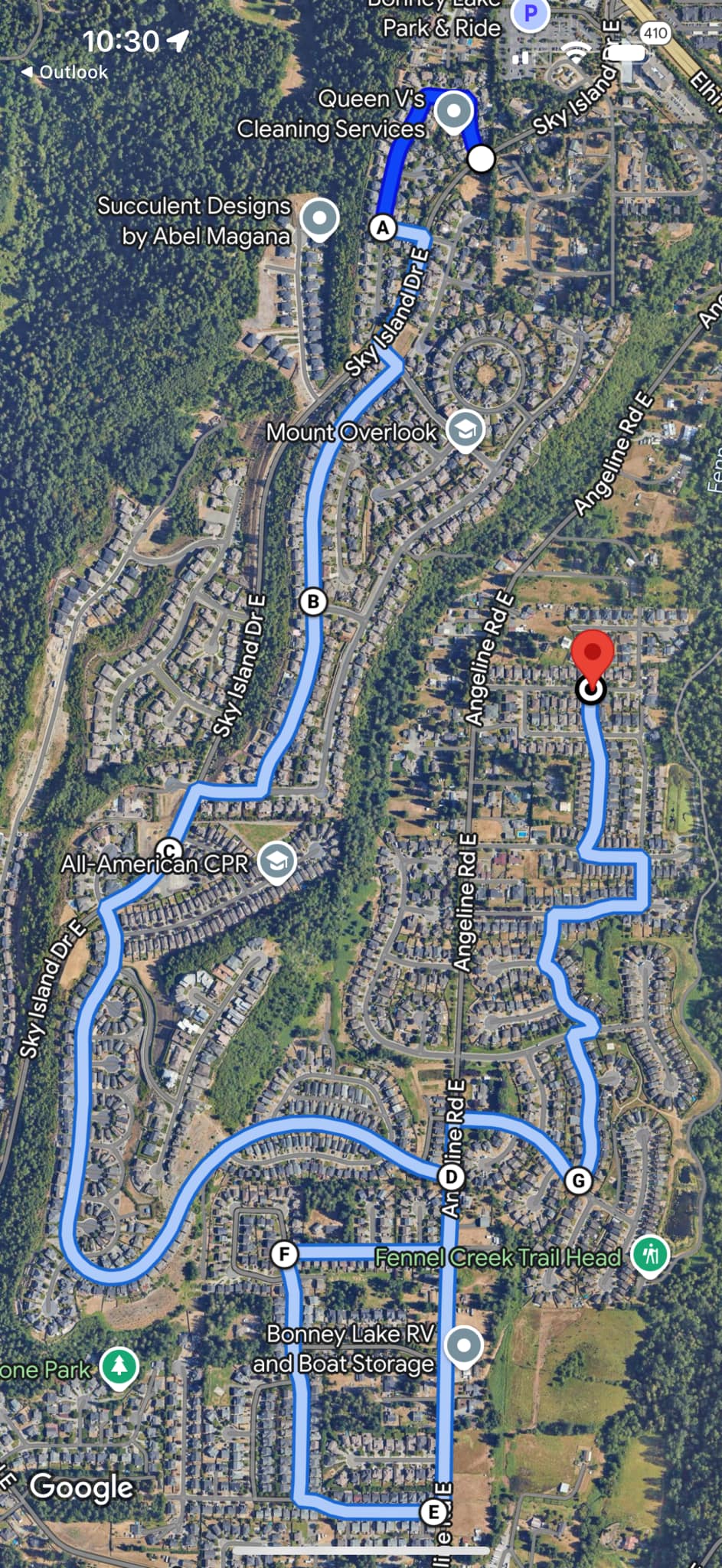This screenshot has height=1568, width=722.
Task: Open the Mount Overlook school marker
Action: click(464, 429)
